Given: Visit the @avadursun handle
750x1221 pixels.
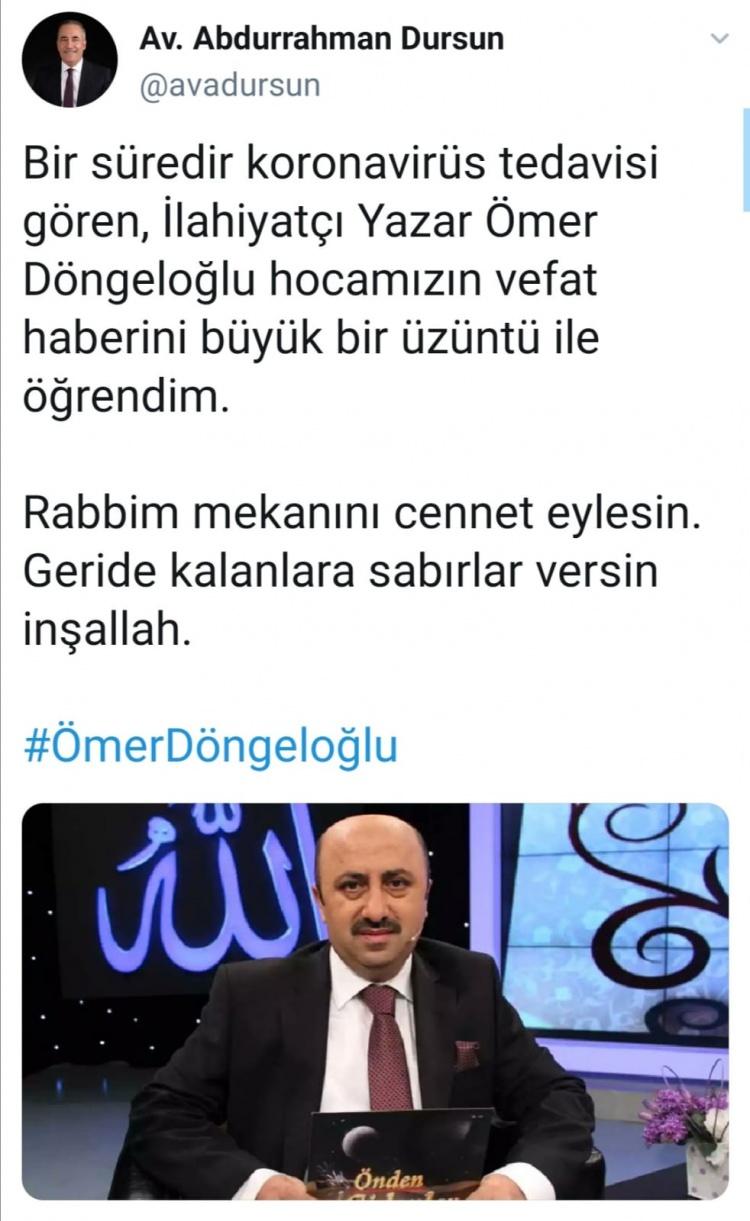Looking at the screenshot, I should click(231, 85).
